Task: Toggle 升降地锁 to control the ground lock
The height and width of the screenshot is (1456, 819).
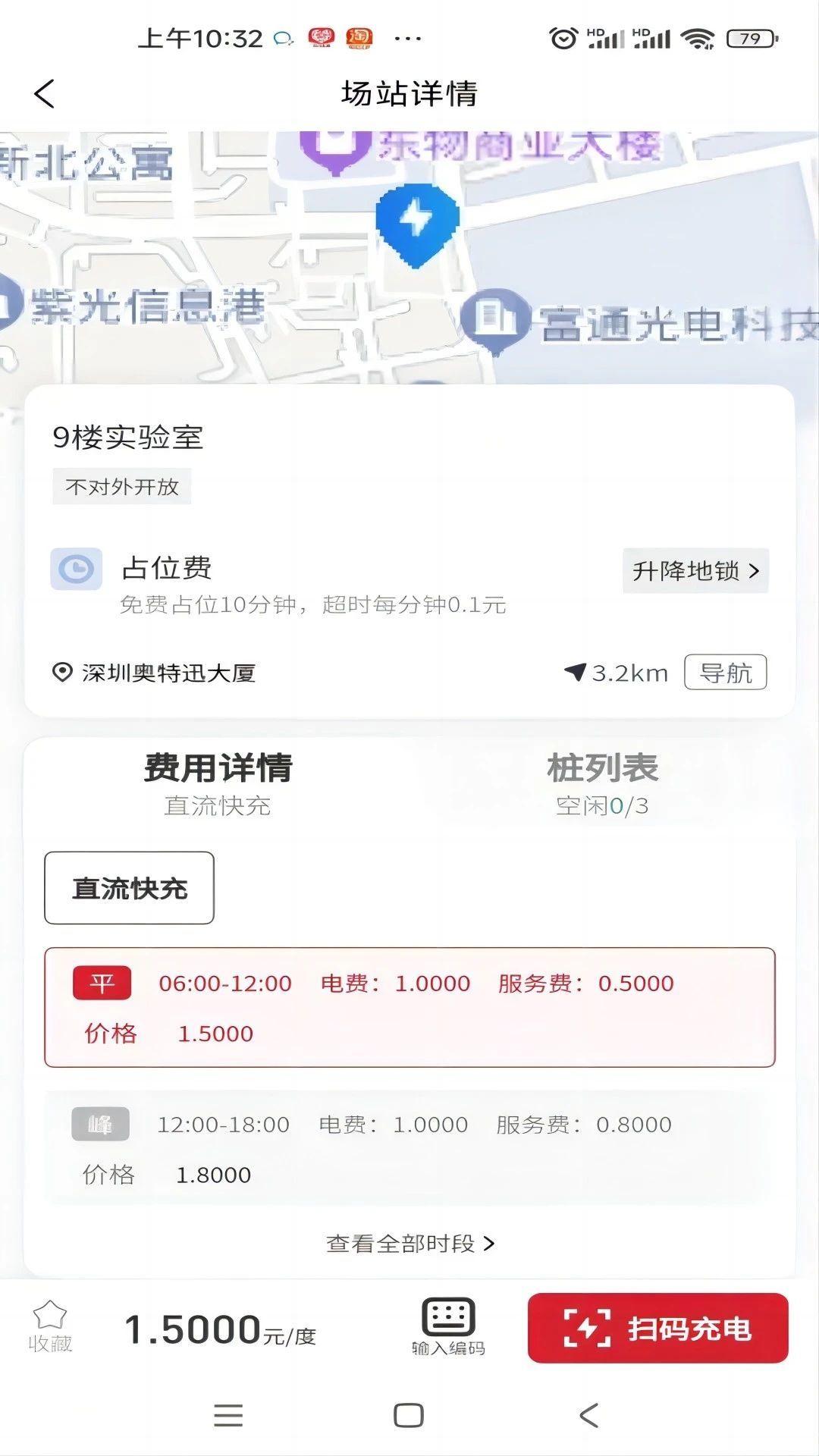Action: (687, 572)
